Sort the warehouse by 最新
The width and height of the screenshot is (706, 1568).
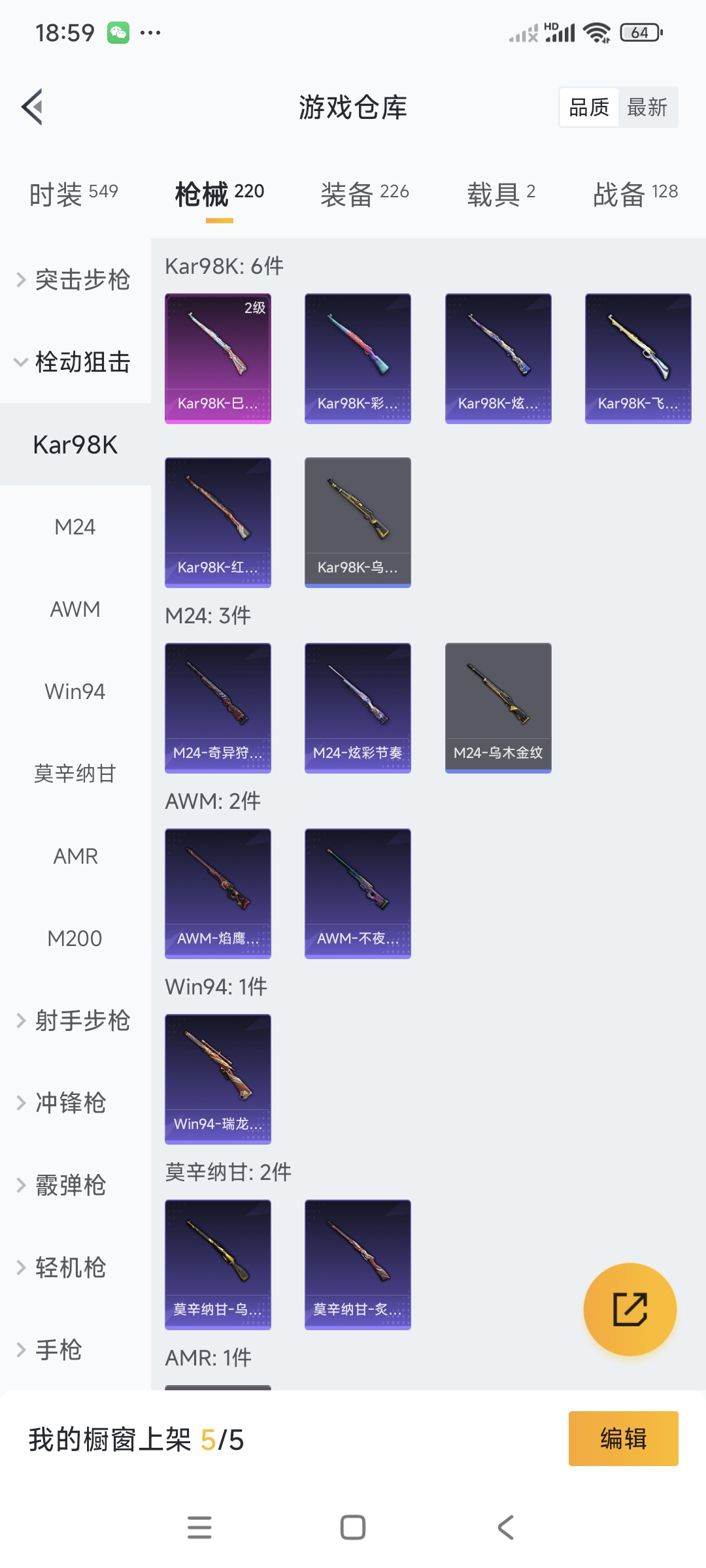647,107
